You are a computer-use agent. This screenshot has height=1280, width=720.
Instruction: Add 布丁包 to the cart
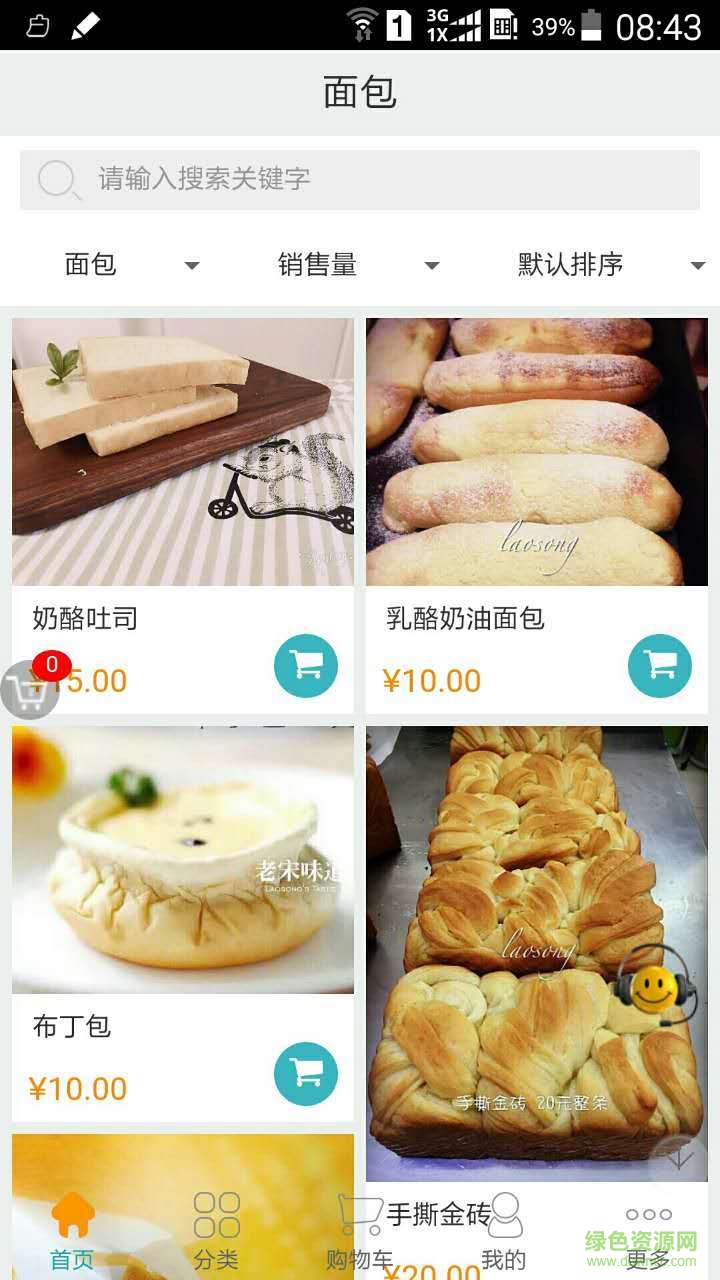point(305,1074)
